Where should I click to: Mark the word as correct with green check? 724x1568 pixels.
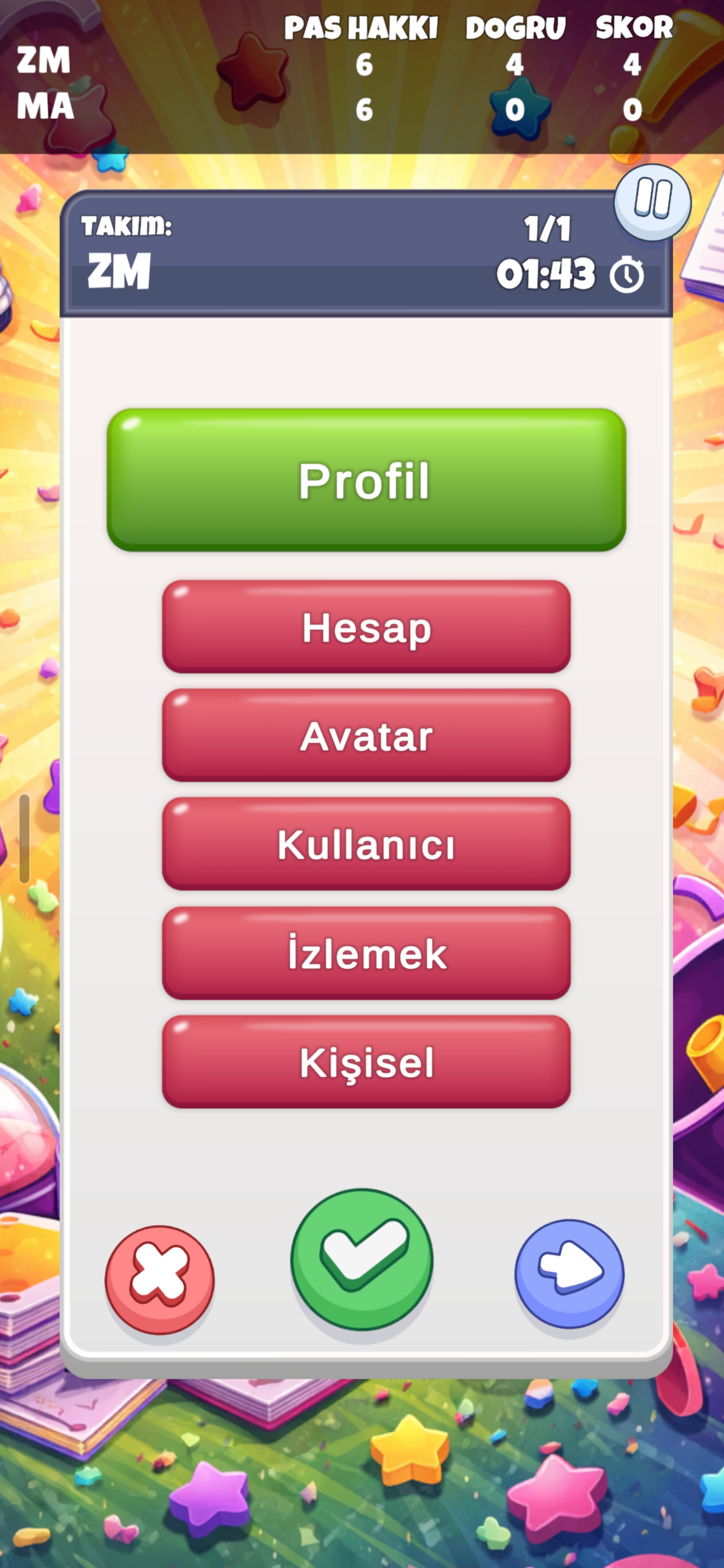pos(363,1259)
